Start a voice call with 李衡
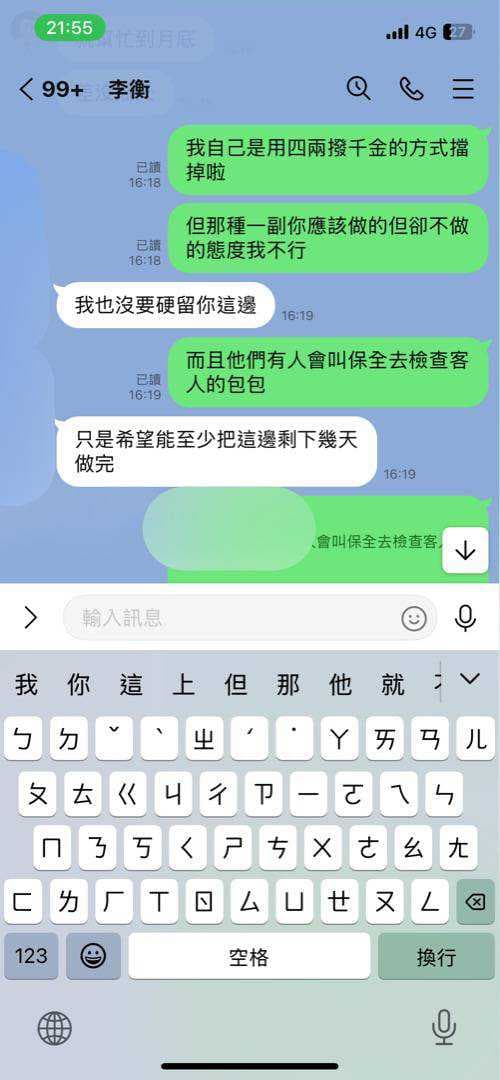 [411, 89]
